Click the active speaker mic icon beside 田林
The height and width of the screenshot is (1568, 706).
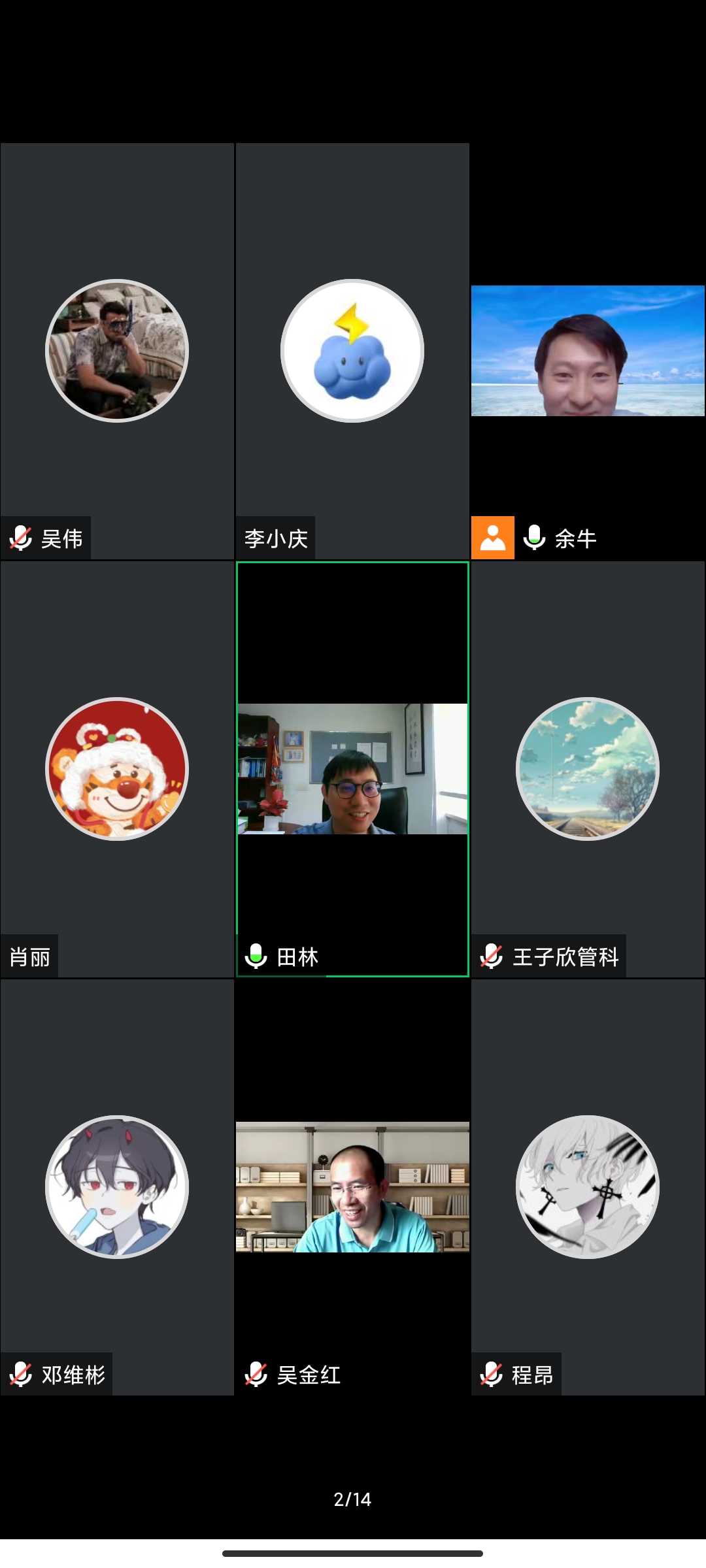click(255, 956)
